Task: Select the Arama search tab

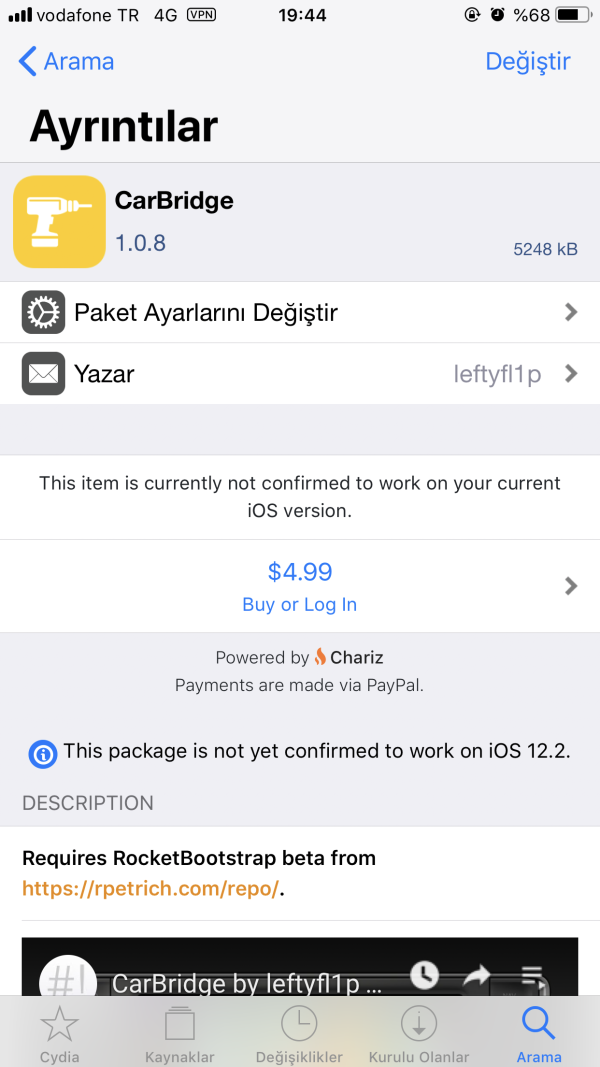Action: pyautogui.click(x=539, y=1033)
